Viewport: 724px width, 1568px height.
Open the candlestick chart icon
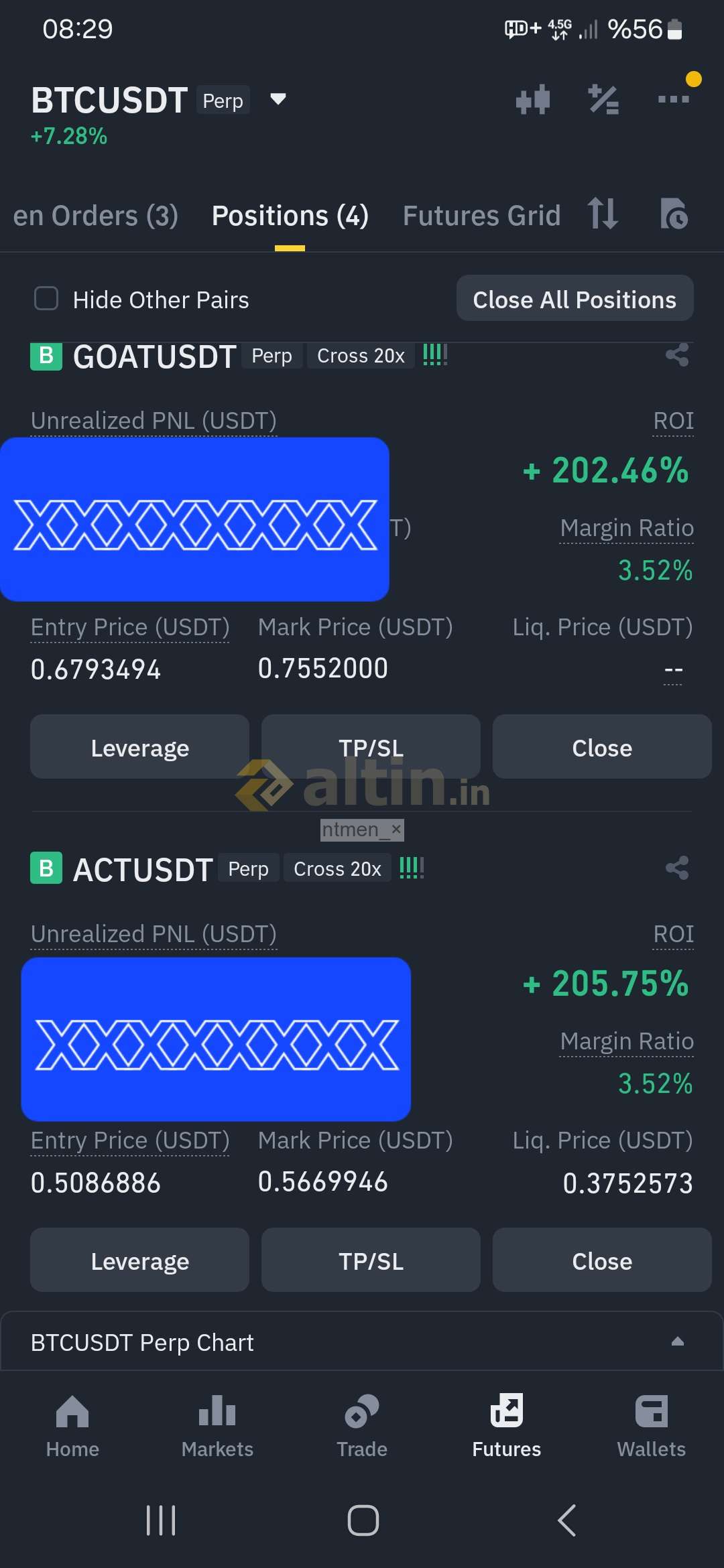coord(533,100)
